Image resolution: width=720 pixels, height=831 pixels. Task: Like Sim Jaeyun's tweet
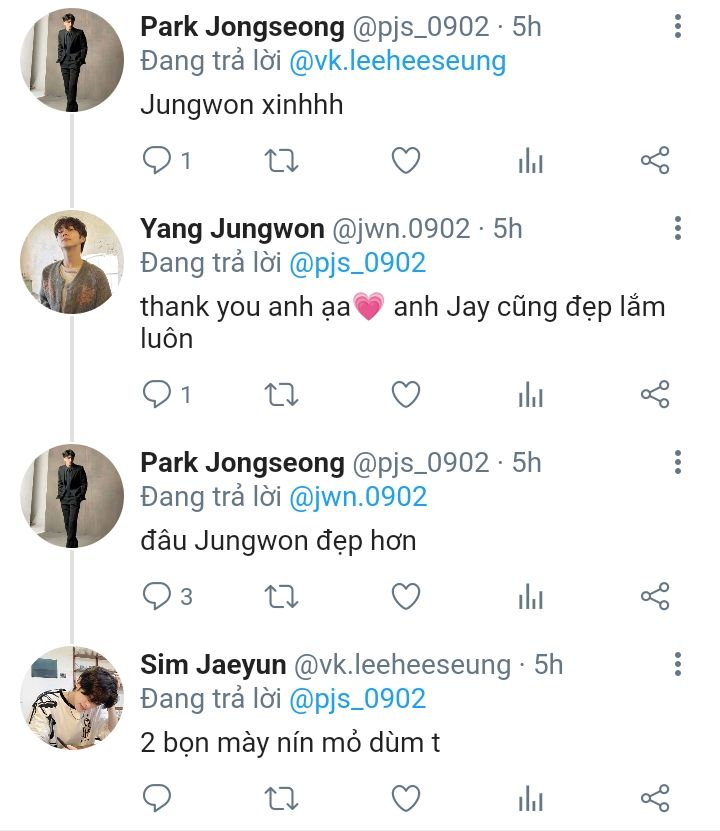click(x=406, y=798)
